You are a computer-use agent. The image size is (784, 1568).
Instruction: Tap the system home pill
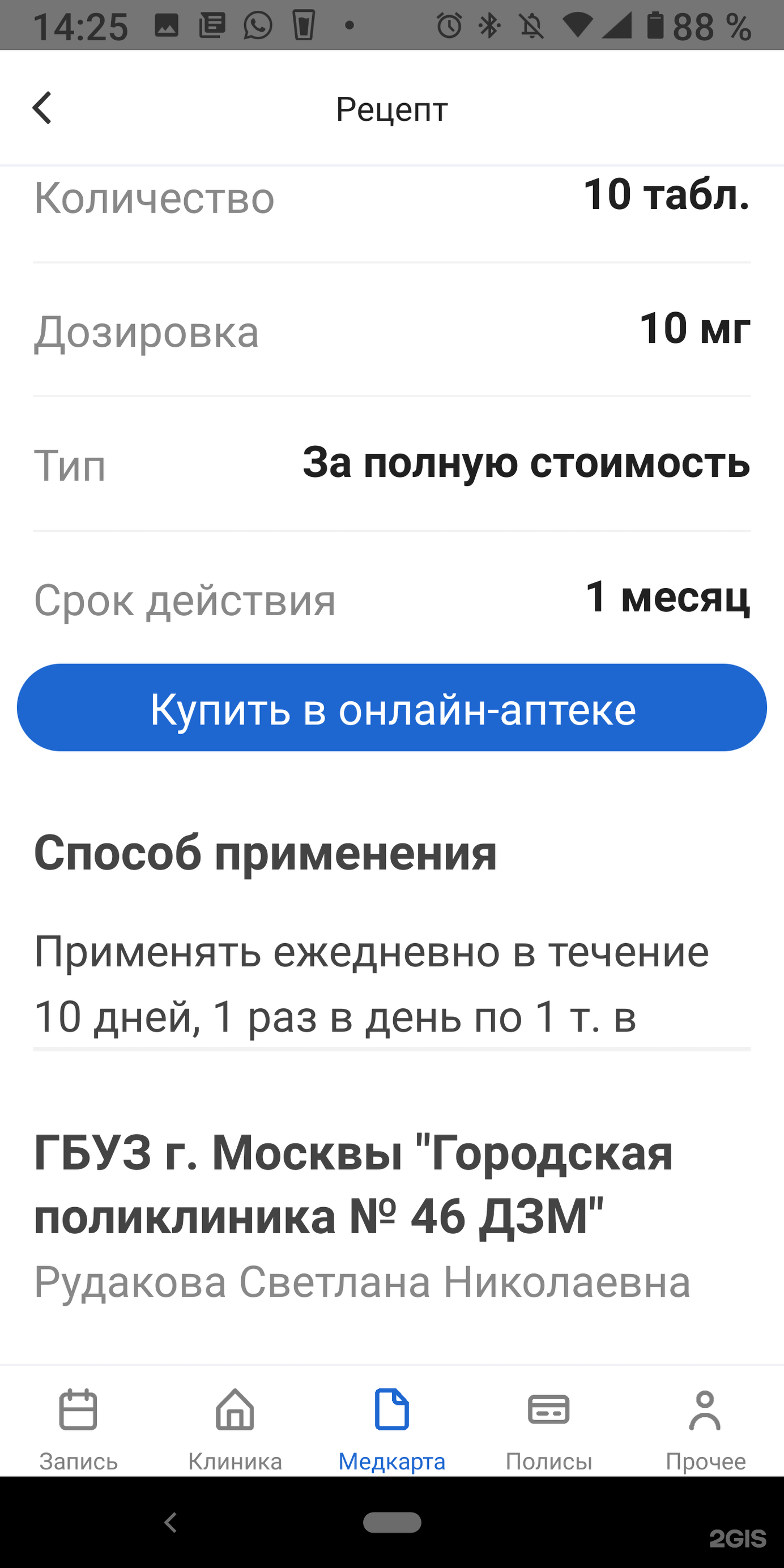pos(392,1522)
